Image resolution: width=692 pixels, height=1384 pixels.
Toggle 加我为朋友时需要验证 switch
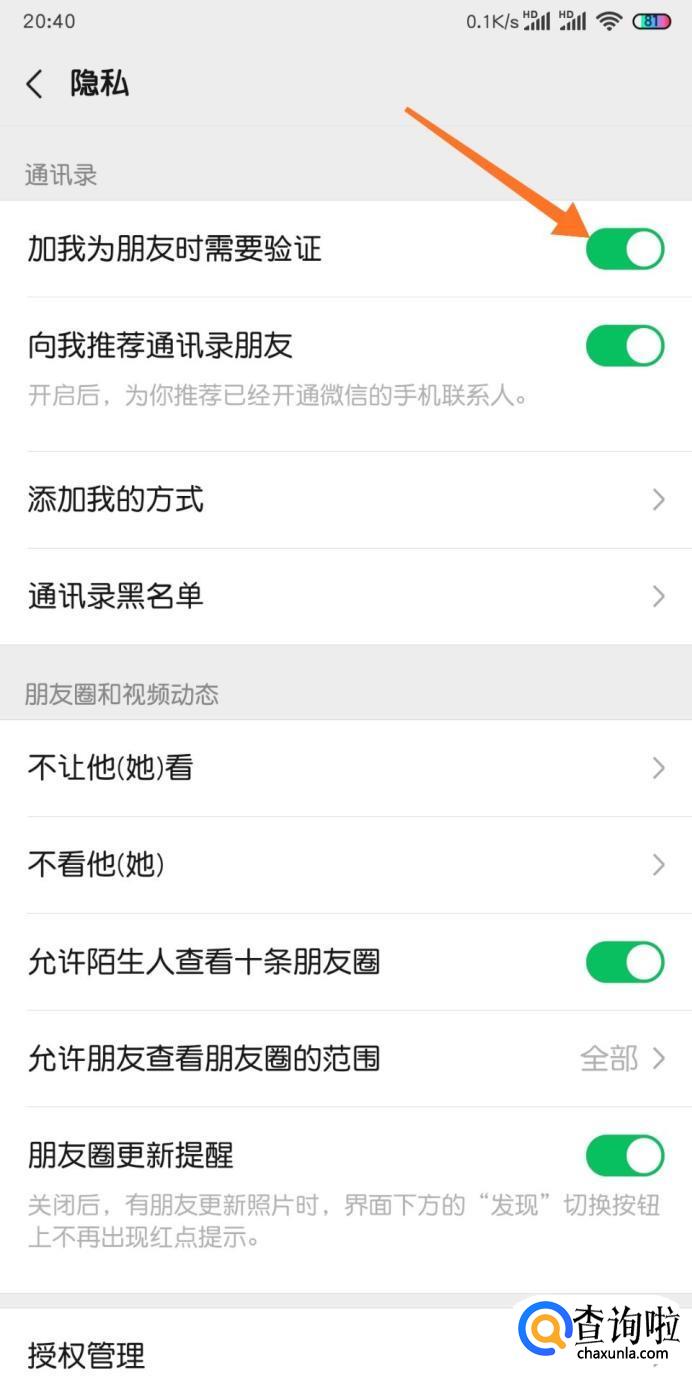click(x=624, y=249)
